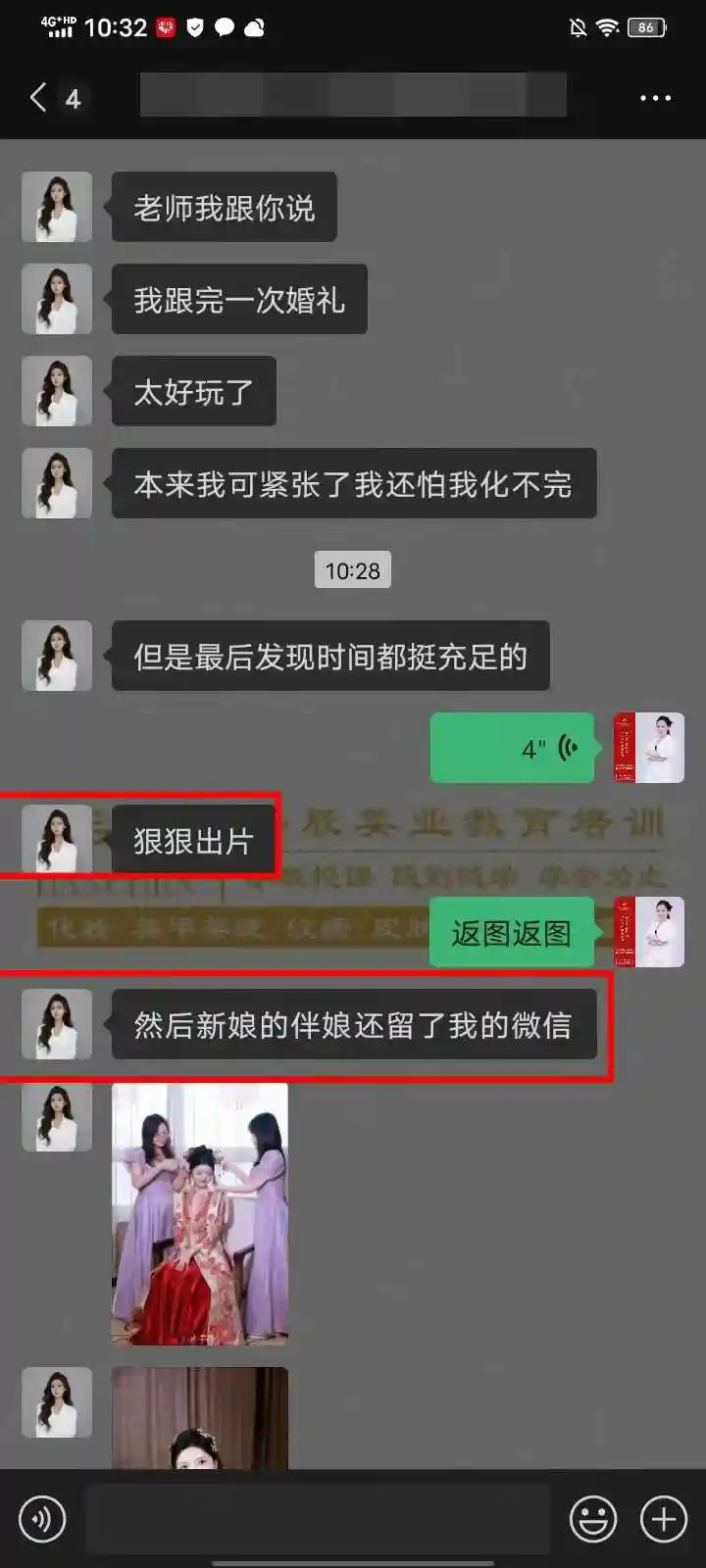Play the 4-second voice message
The width and height of the screenshot is (706, 1568).
pyautogui.click(x=512, y=749)
